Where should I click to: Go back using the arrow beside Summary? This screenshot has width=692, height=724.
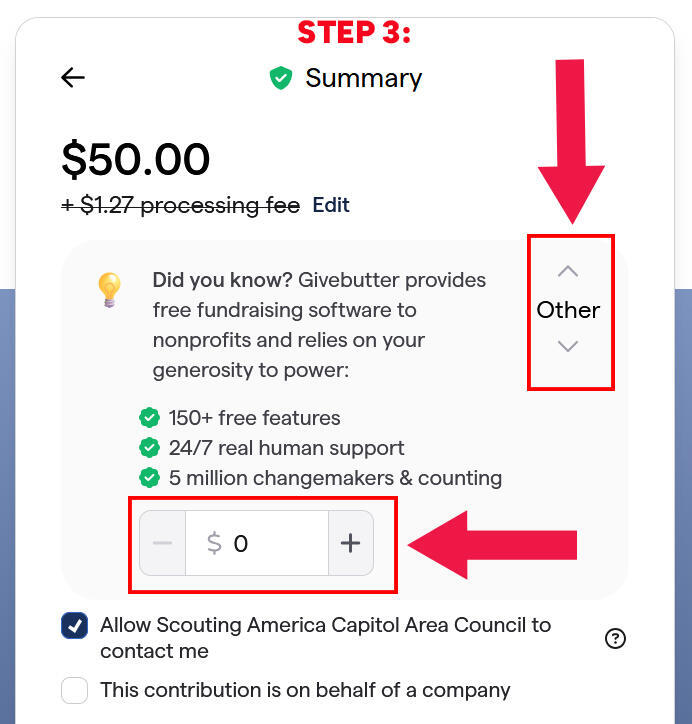coord(73,78)
